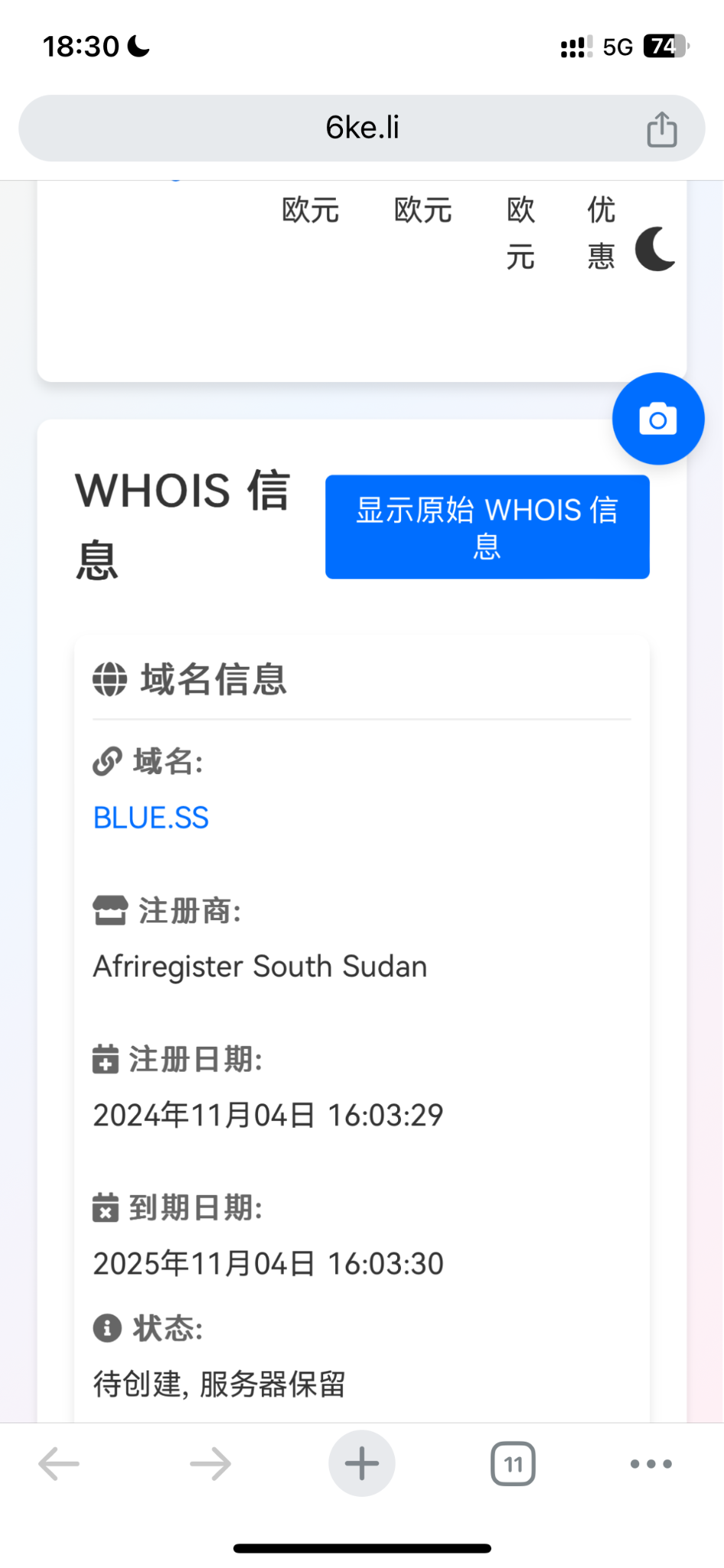Share this page via share icon

[661, 129]
